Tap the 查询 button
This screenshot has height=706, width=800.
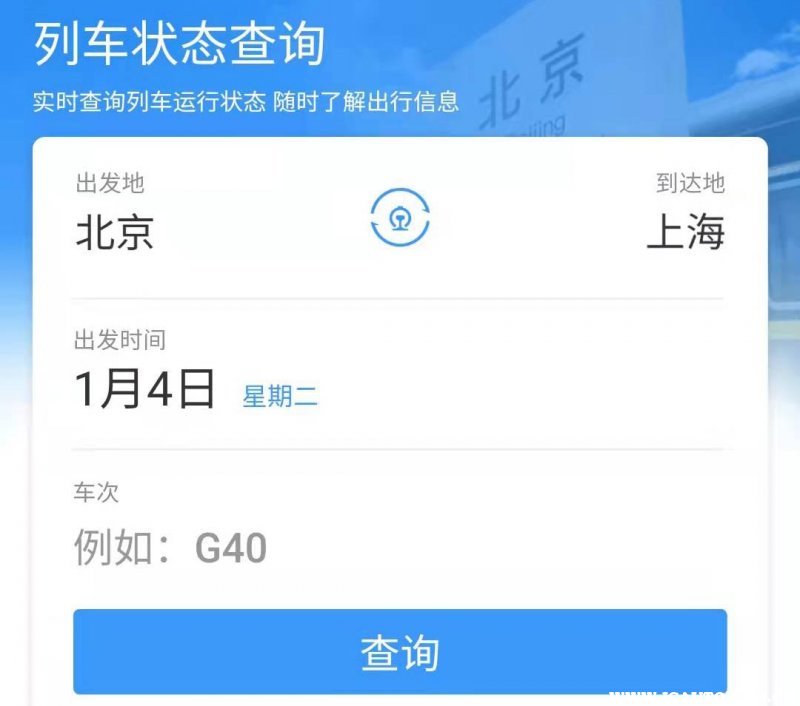tap(400, 652)
